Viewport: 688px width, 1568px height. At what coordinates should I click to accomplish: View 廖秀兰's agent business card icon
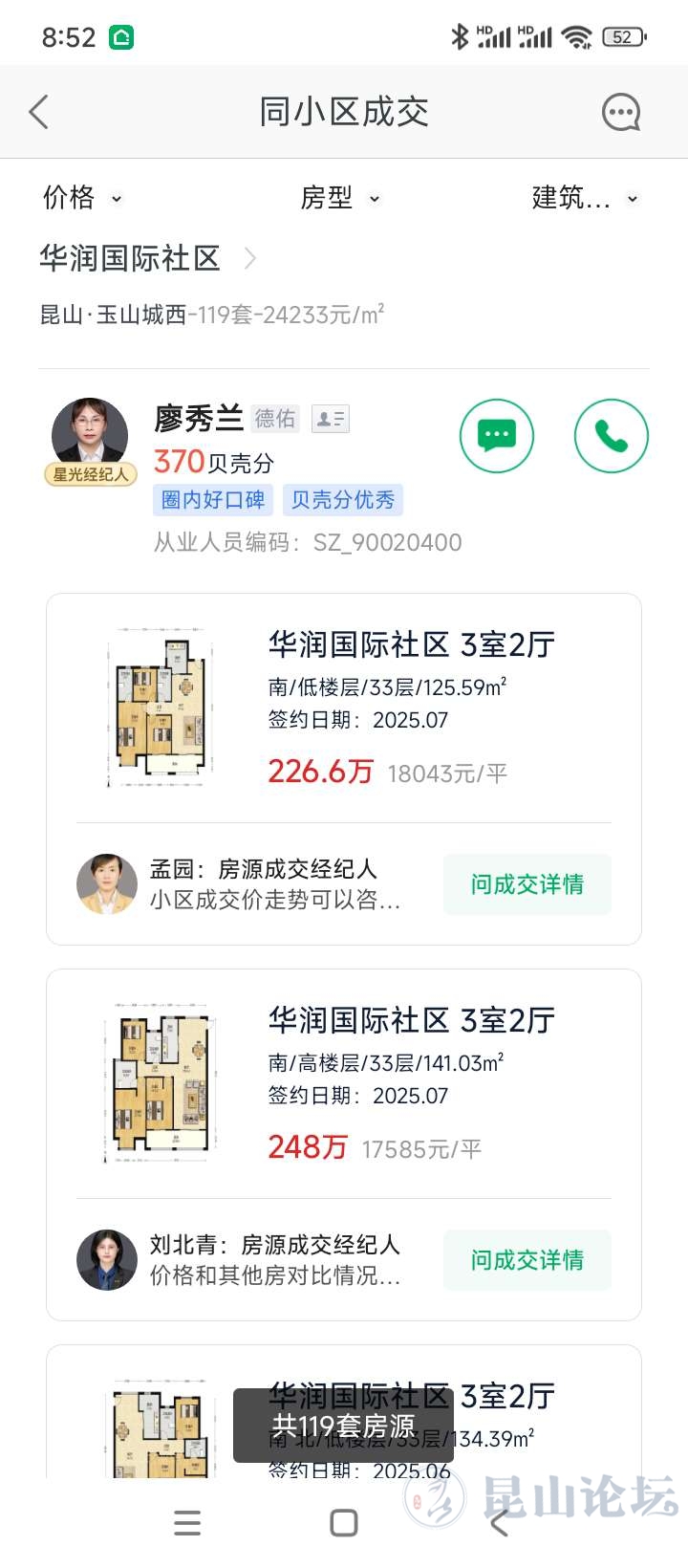(x=331, y=419)
